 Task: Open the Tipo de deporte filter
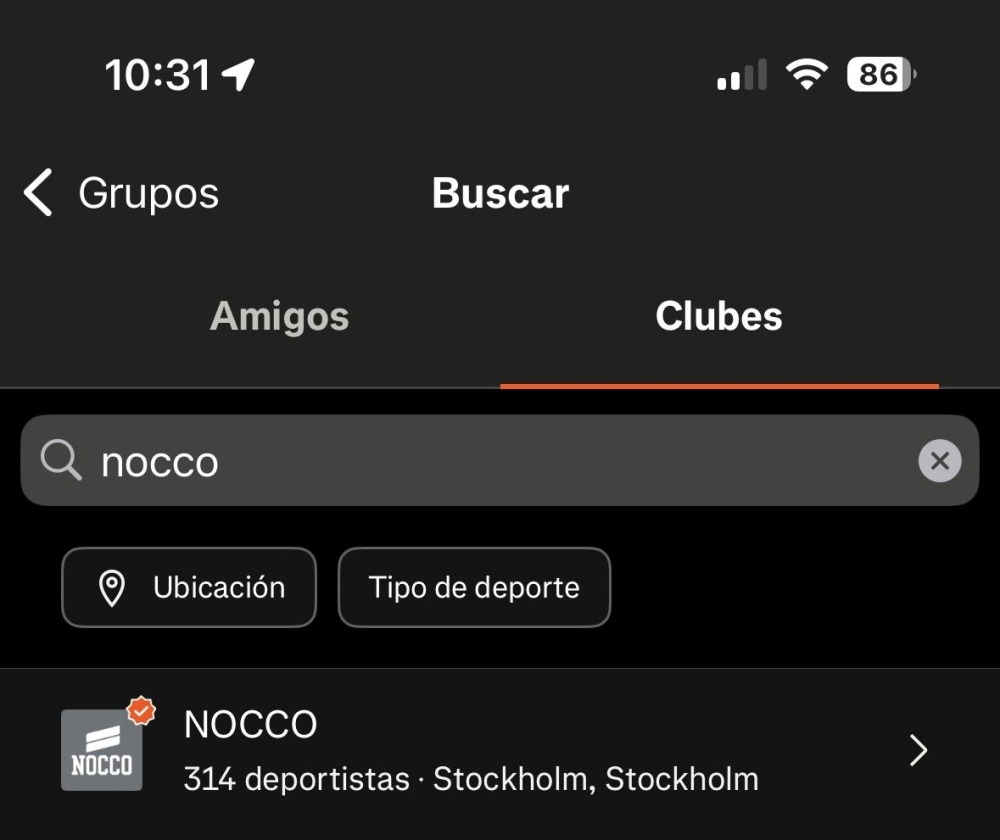(474, 588)
